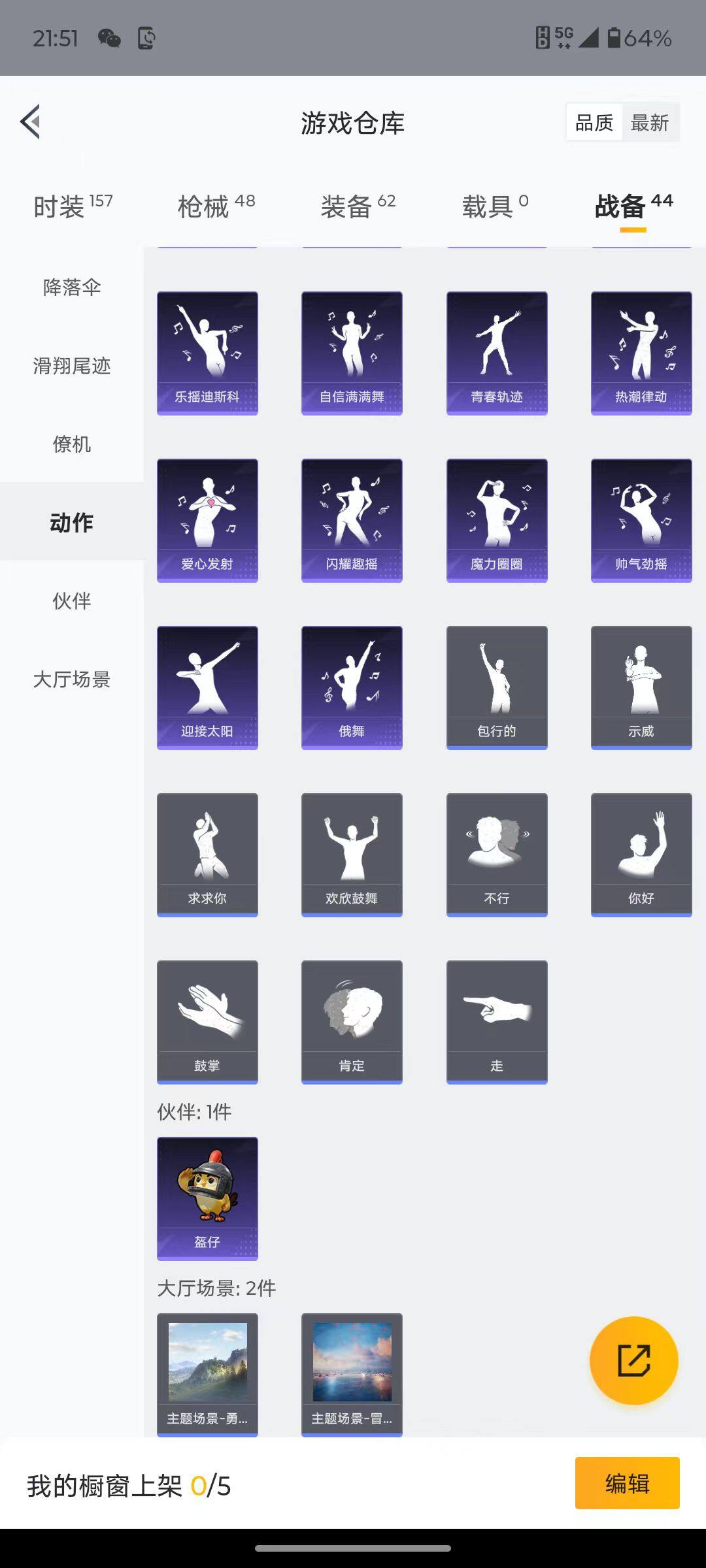706x1568 pixels.
Task: Select the 不行 emote
Action: (x=496, y=854)
